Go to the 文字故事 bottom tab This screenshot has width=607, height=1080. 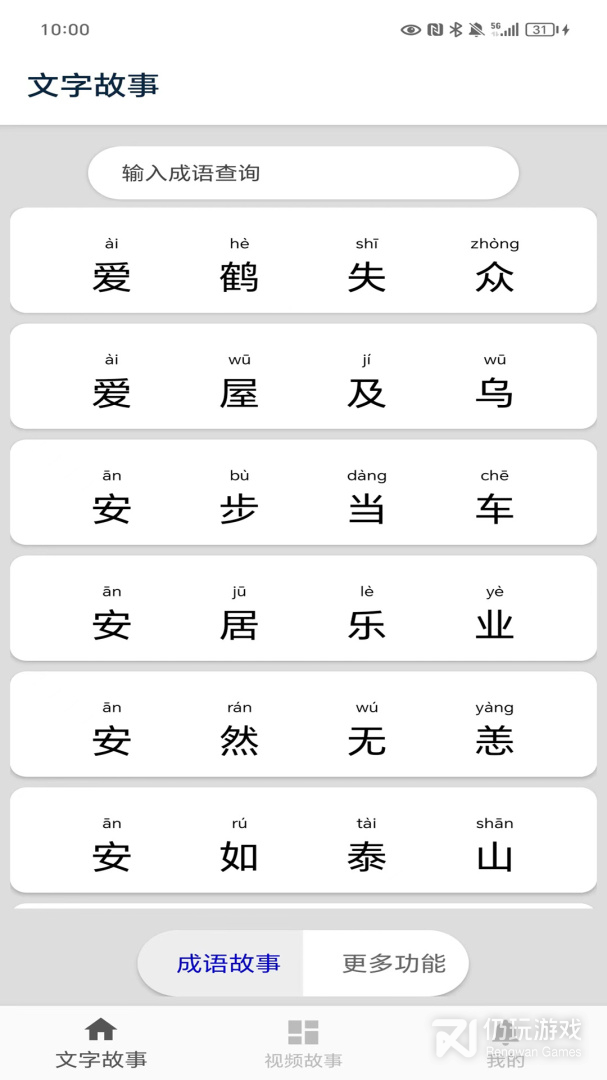pos(101,1043)
